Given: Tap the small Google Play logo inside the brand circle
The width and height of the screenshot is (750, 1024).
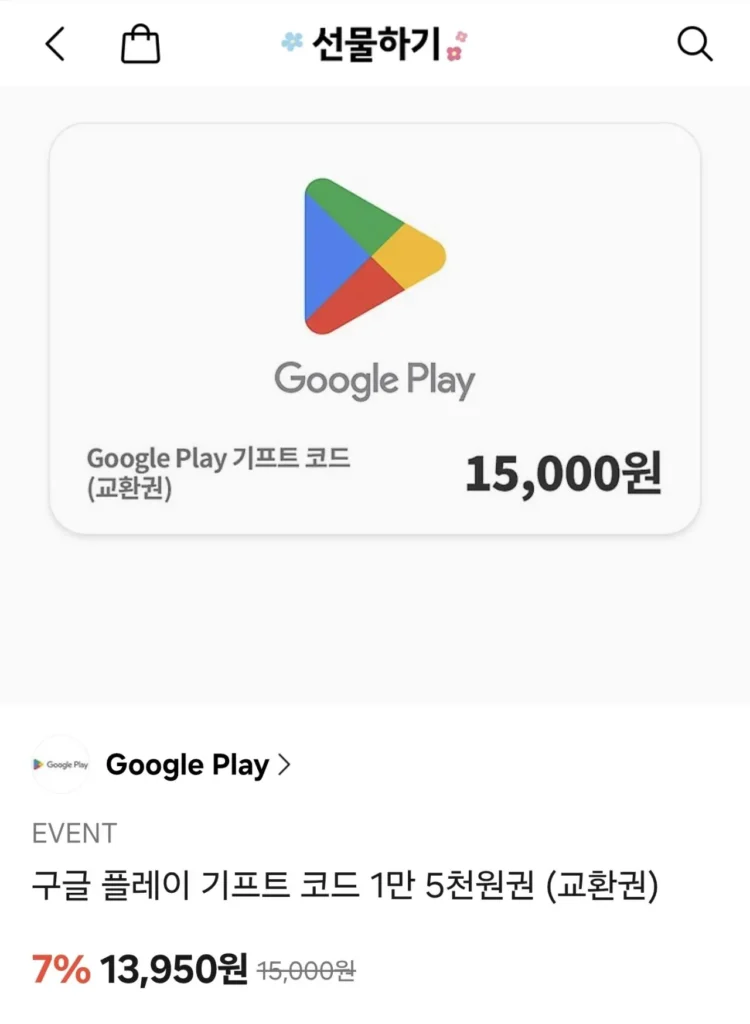Looking at the screenshot, I should point(62,765).
